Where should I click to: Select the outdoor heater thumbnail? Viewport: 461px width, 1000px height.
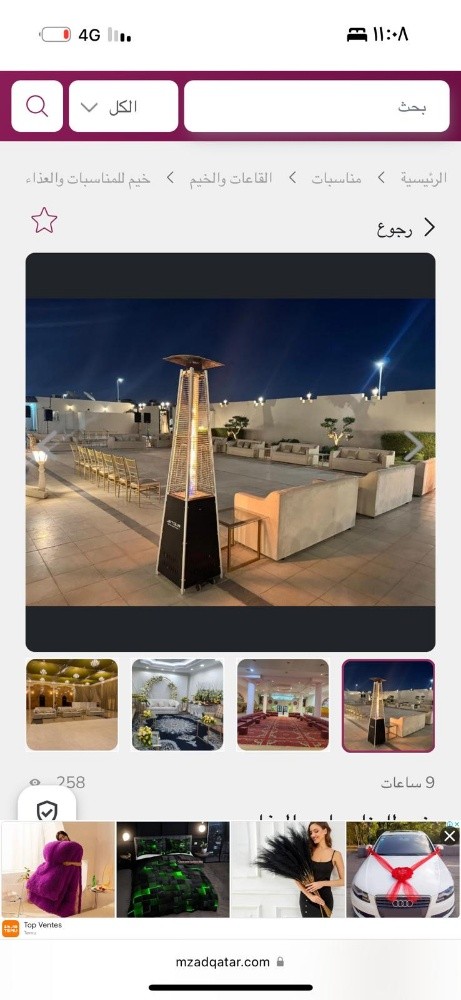pos(388,705)
